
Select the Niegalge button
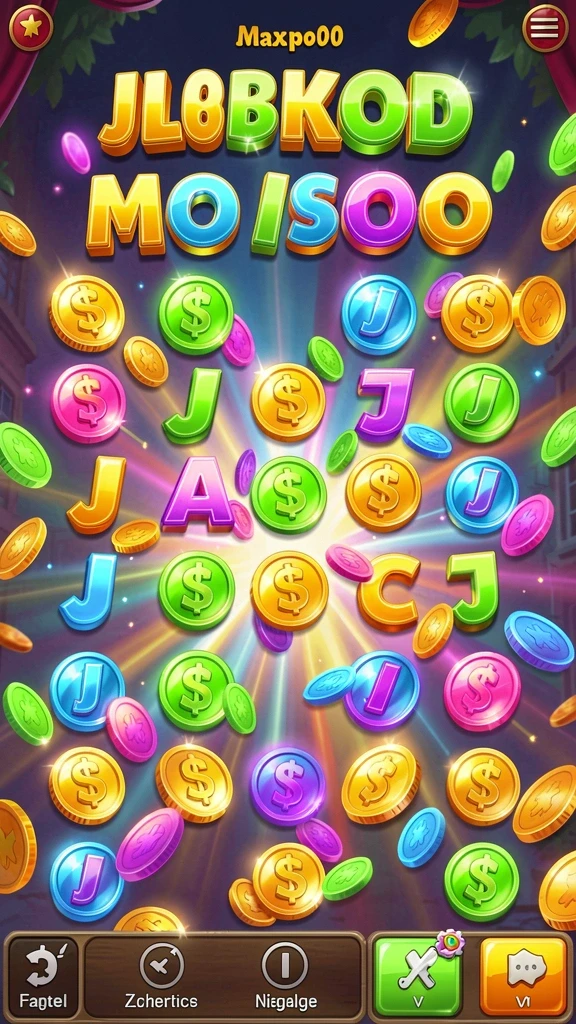[x=285, y=976]
